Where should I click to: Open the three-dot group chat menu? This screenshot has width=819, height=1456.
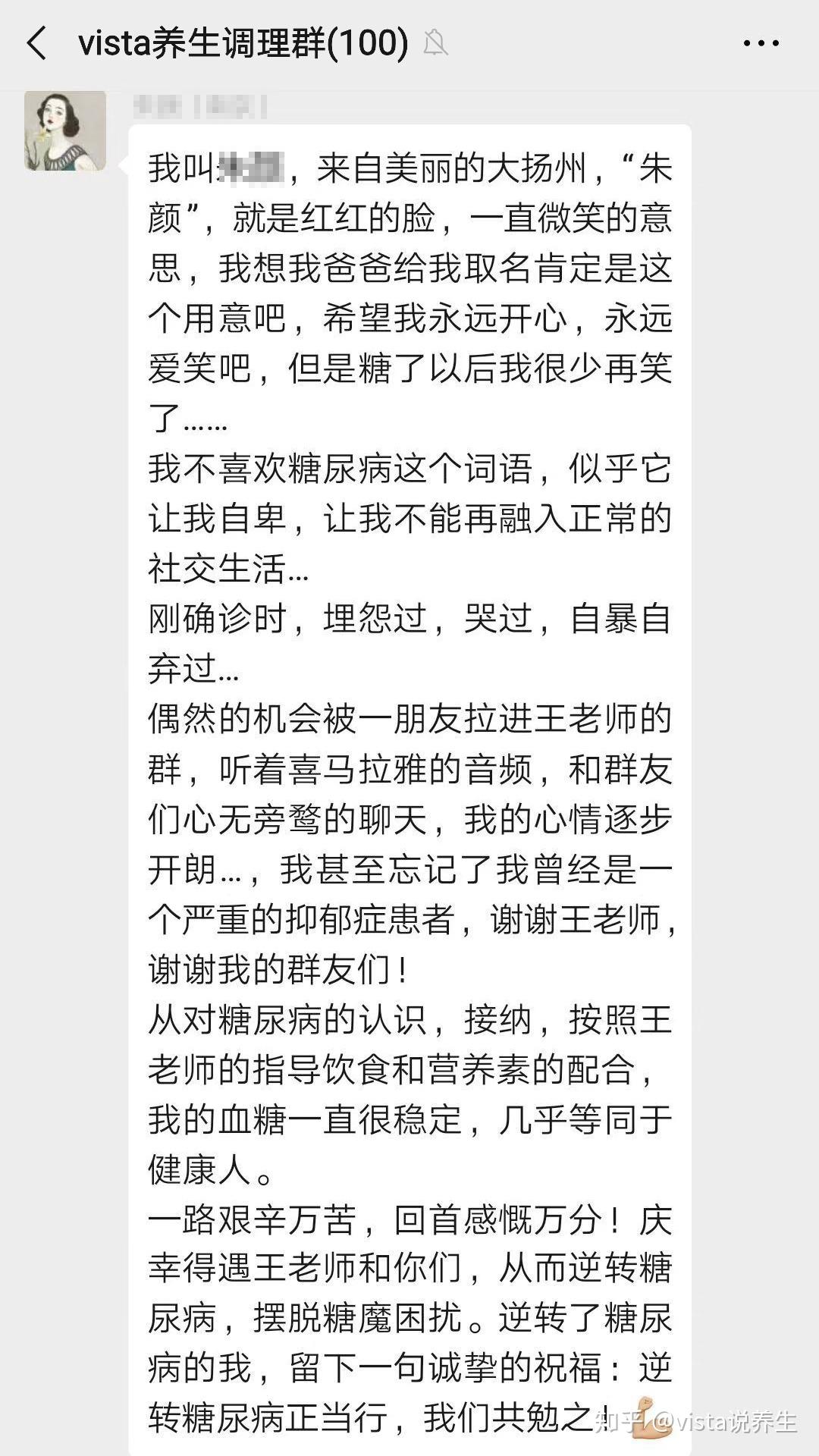pyautogui.click(x=761, y=43)
